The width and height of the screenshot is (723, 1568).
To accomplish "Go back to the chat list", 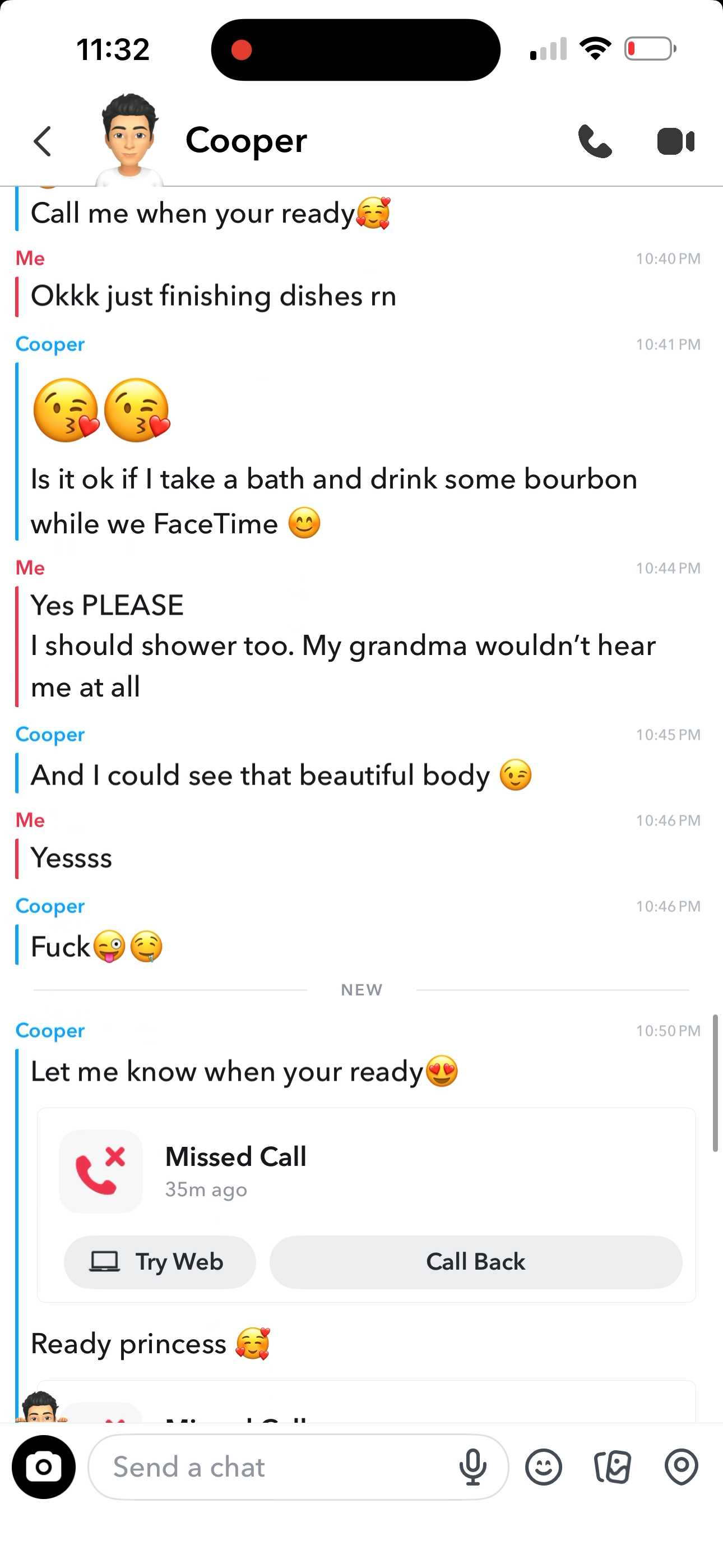I will (x=43, y=141).
